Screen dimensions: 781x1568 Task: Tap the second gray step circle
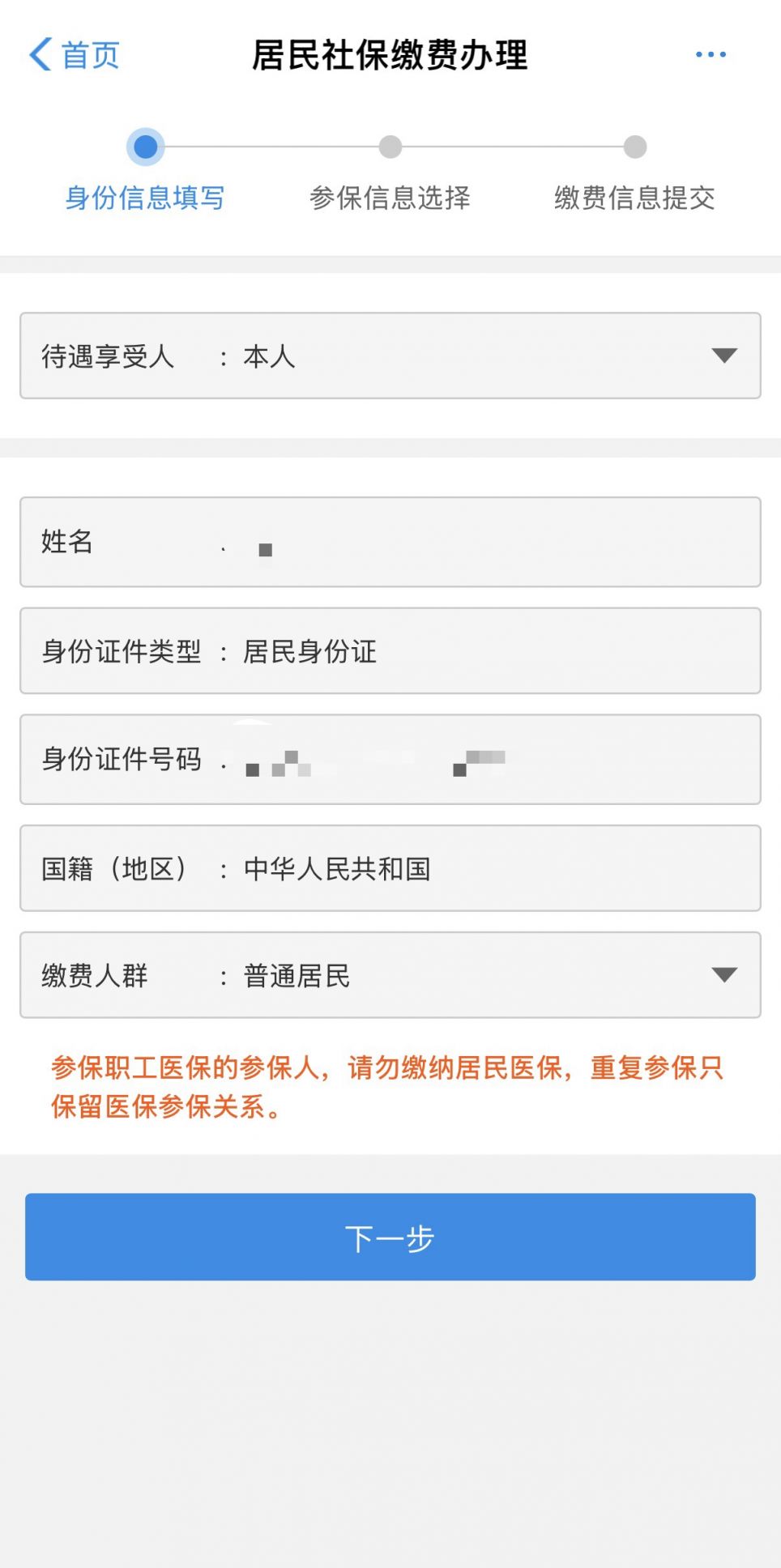pos(390,147)
